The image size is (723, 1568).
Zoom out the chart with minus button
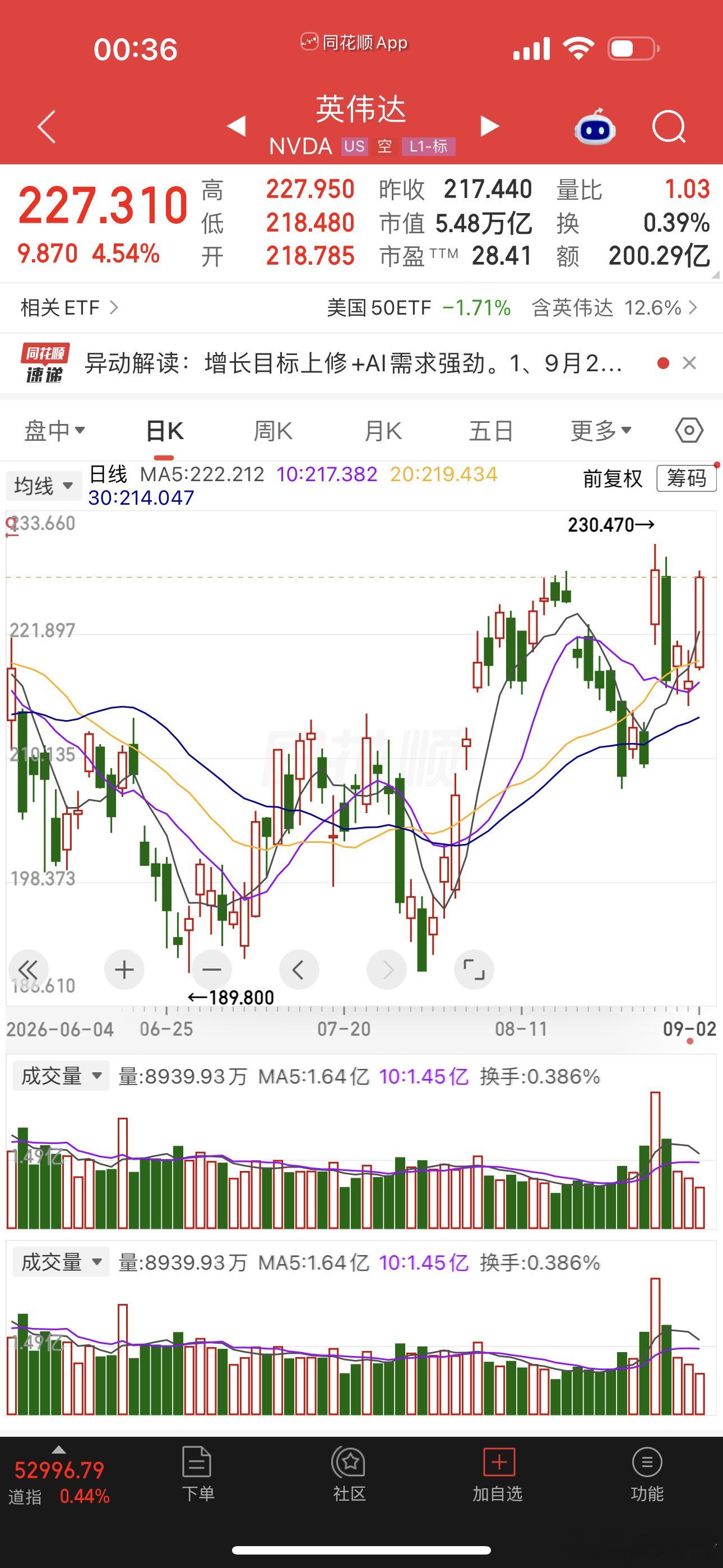(x=212, y=969)
